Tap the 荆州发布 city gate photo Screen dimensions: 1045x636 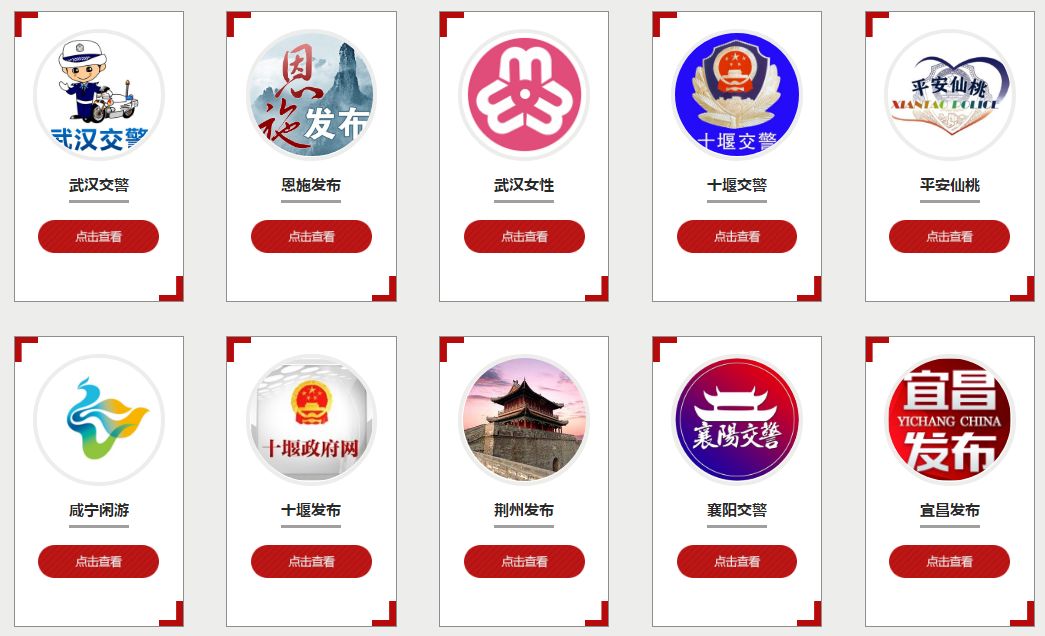(524, 420)
